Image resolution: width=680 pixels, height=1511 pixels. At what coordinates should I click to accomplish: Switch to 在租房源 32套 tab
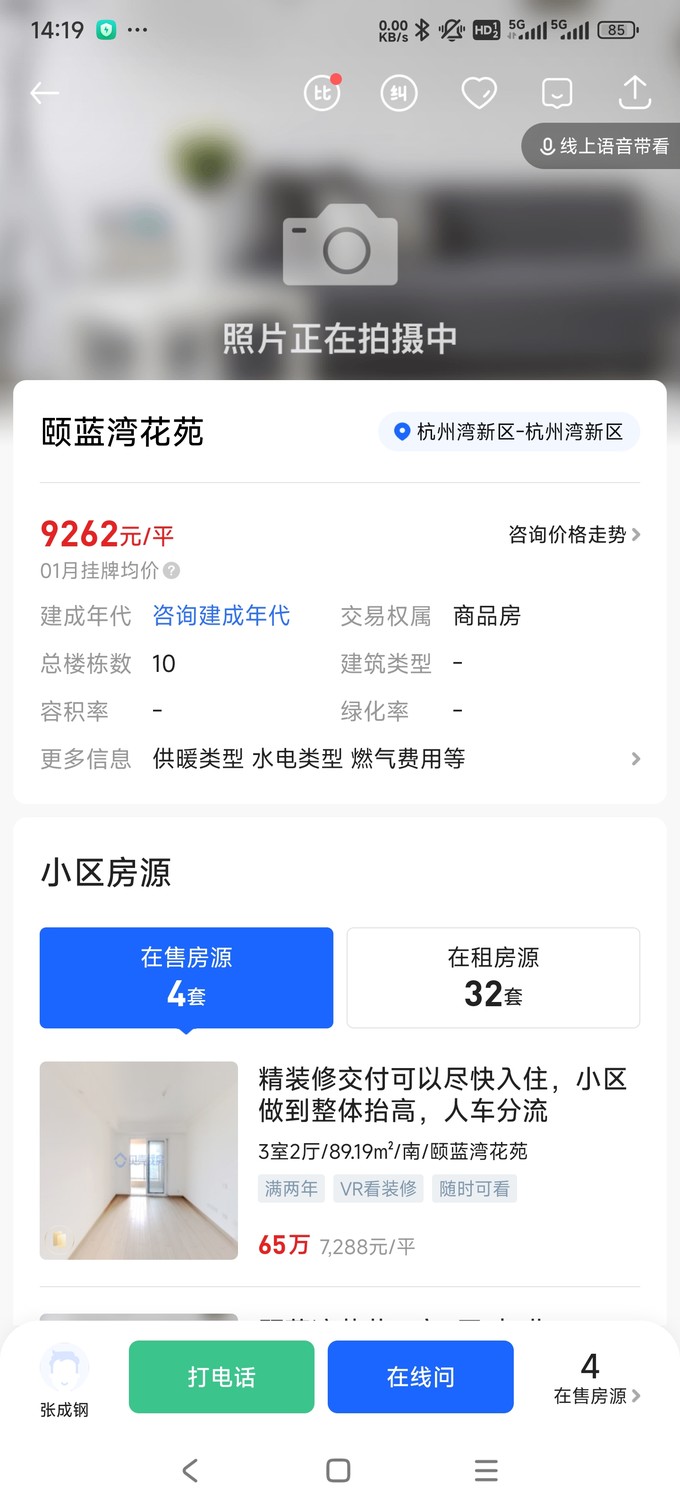(x=493, y=977)
